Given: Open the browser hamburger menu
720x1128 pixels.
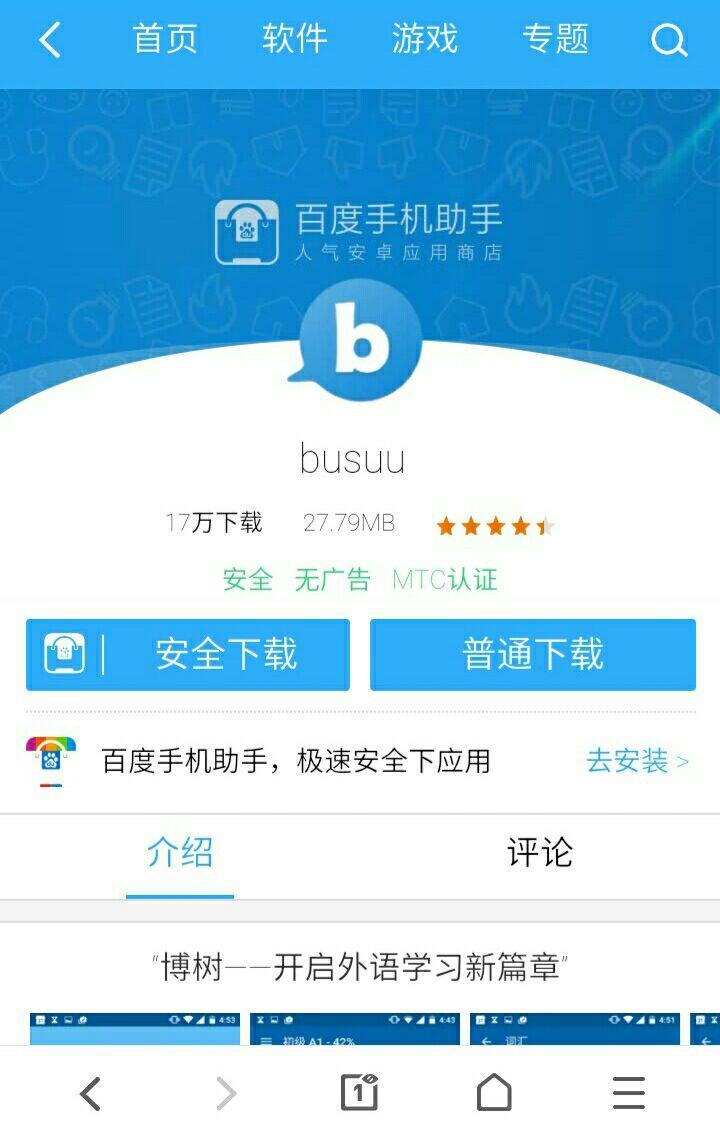Looking at the screenshot, I should (x=629, y=1092).
